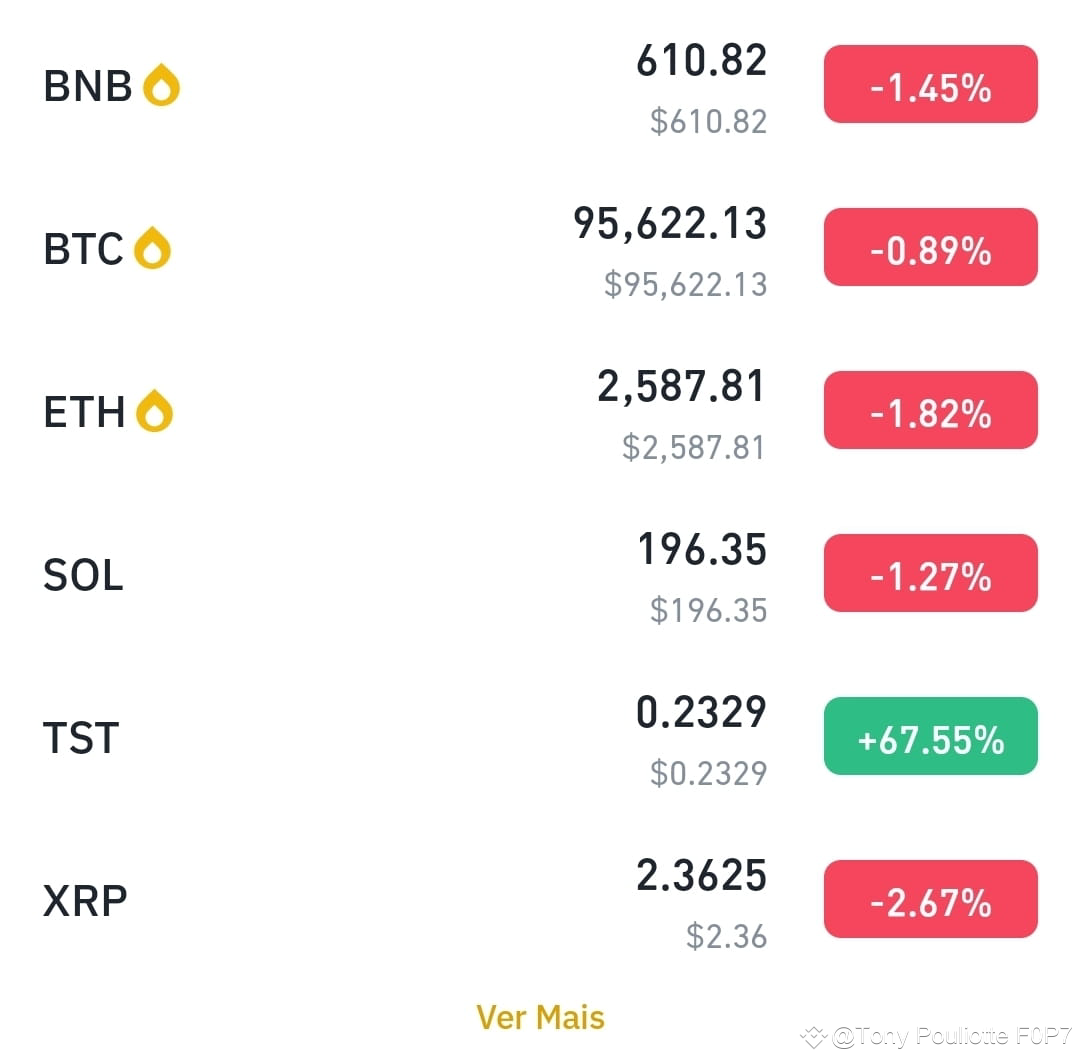1080x1058 pixels.
Task: Select the ETH coin row
Action: click(x=540, y=411)
